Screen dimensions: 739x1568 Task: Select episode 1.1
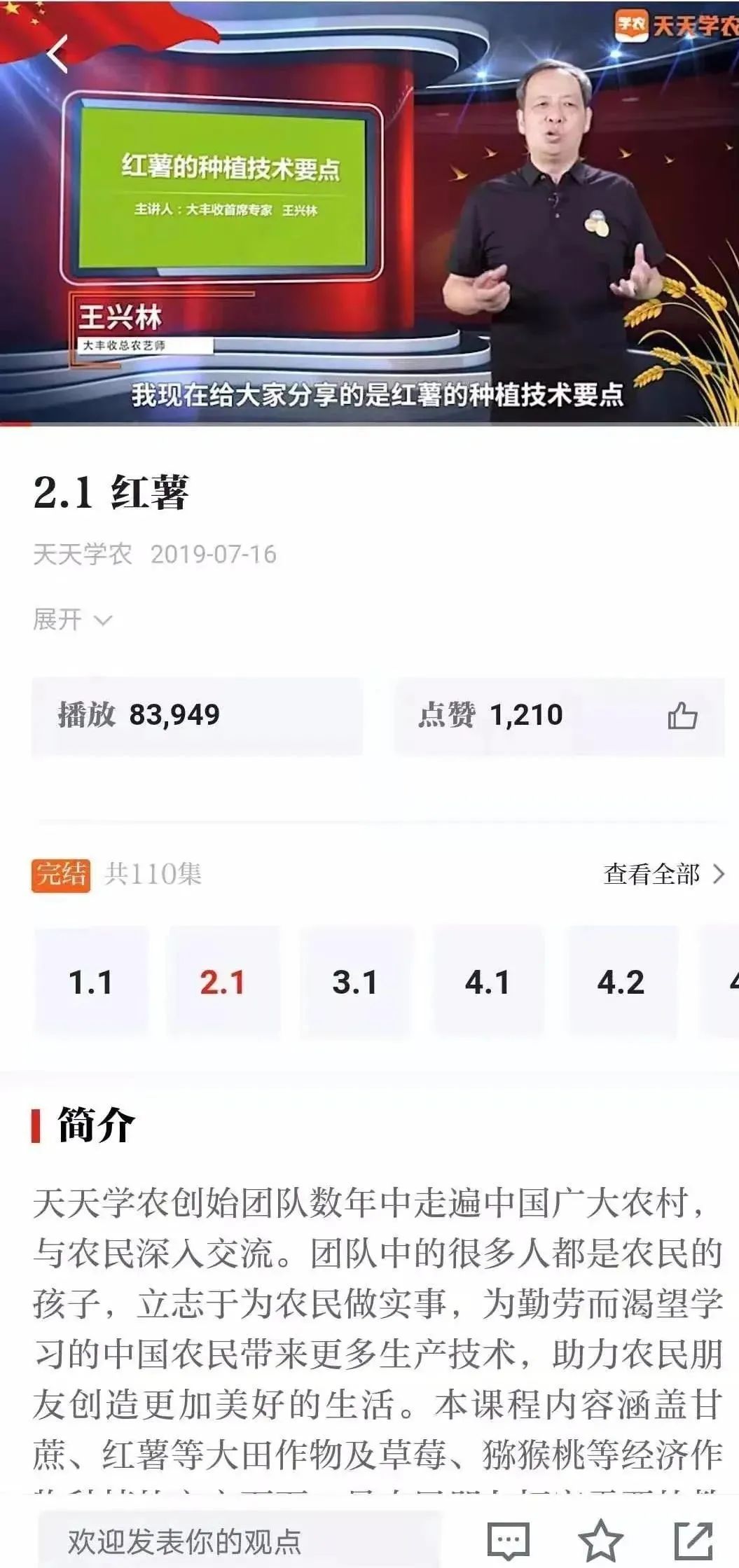point(91,982)
